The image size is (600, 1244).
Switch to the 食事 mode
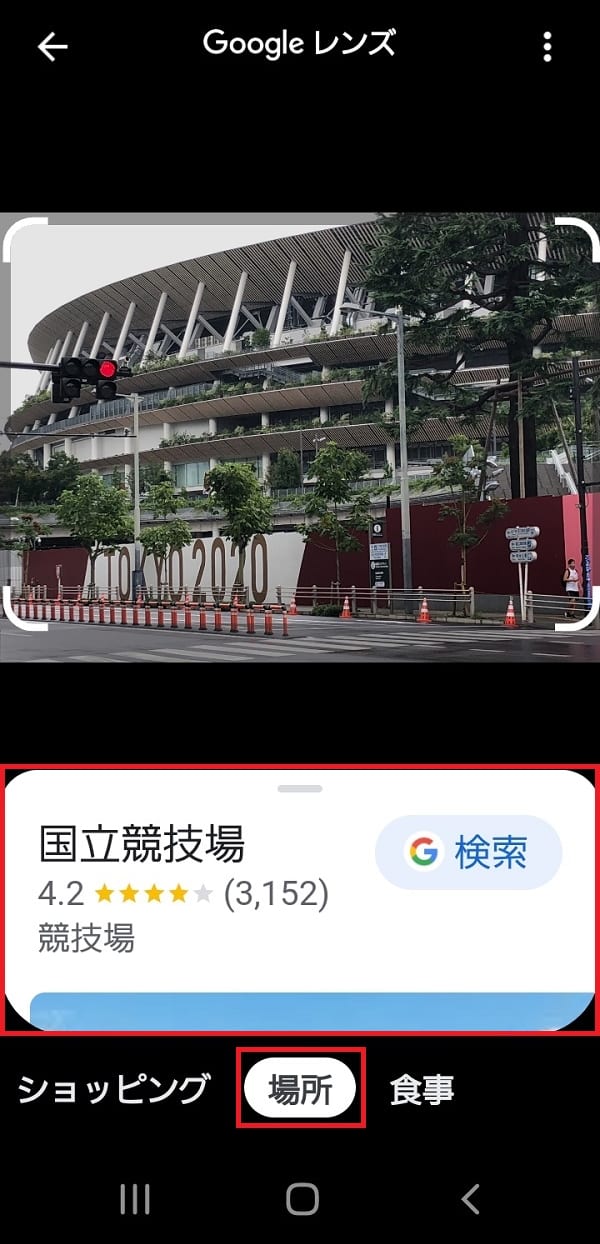(x=421, y=1088)
